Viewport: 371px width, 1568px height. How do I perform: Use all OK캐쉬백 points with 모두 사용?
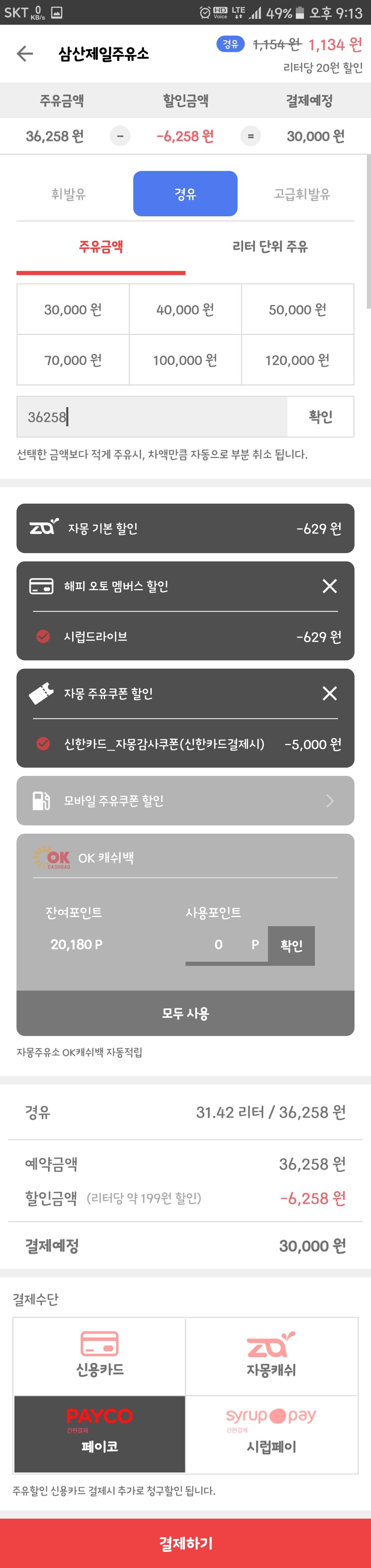(x=185, y=1013)
